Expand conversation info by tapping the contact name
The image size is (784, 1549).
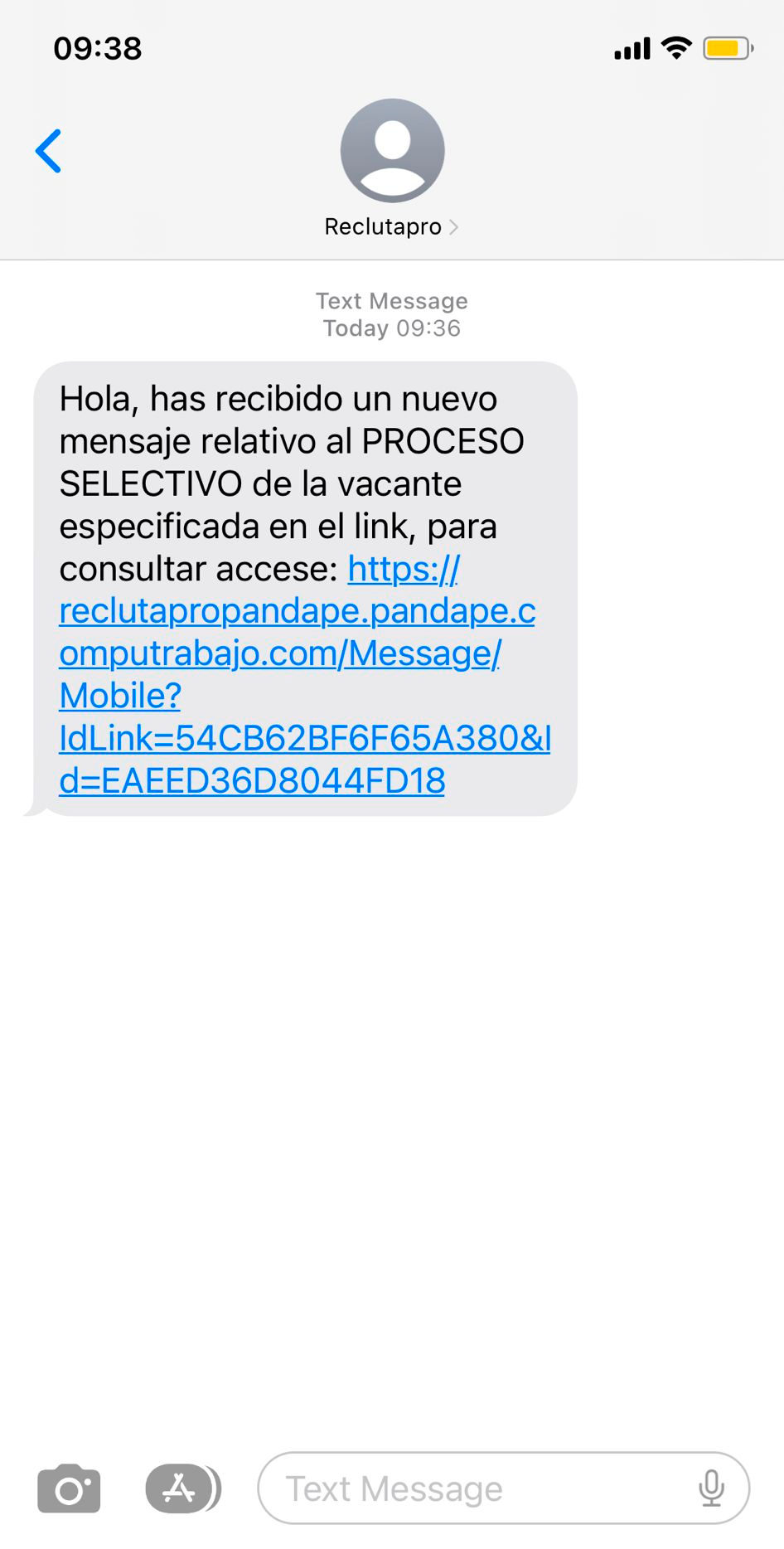383,226
